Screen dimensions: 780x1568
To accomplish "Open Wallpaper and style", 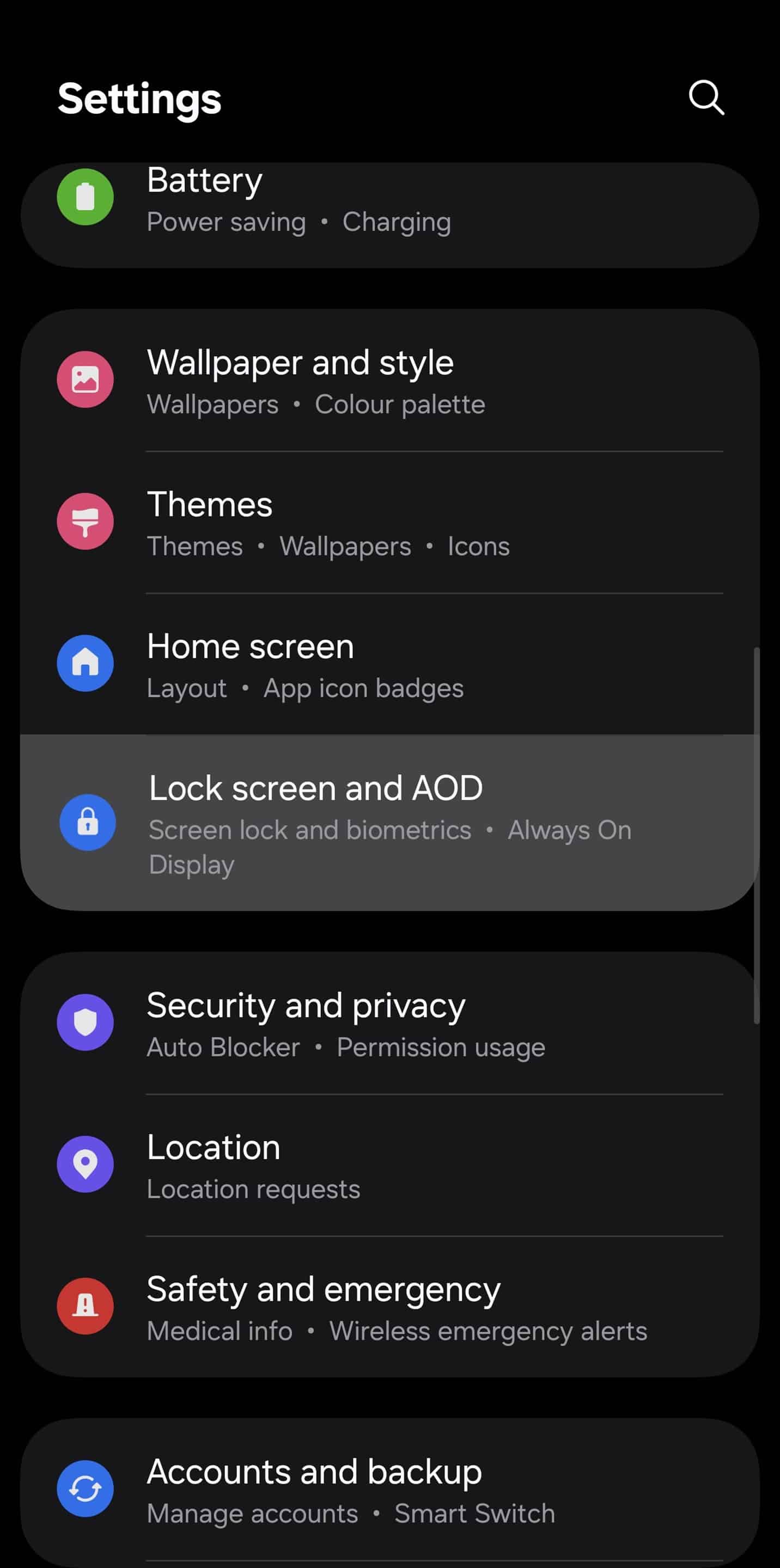I will pyautogui.click(x=389, y=381).
